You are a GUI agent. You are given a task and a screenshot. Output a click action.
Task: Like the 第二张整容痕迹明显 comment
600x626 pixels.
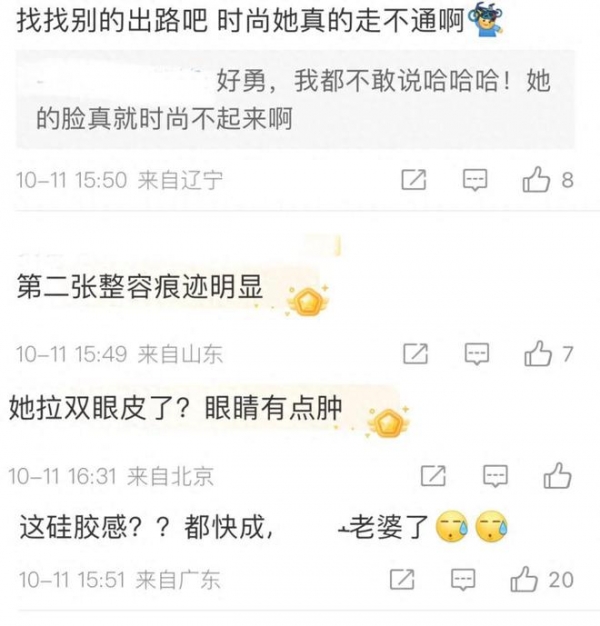coord(537,353)
